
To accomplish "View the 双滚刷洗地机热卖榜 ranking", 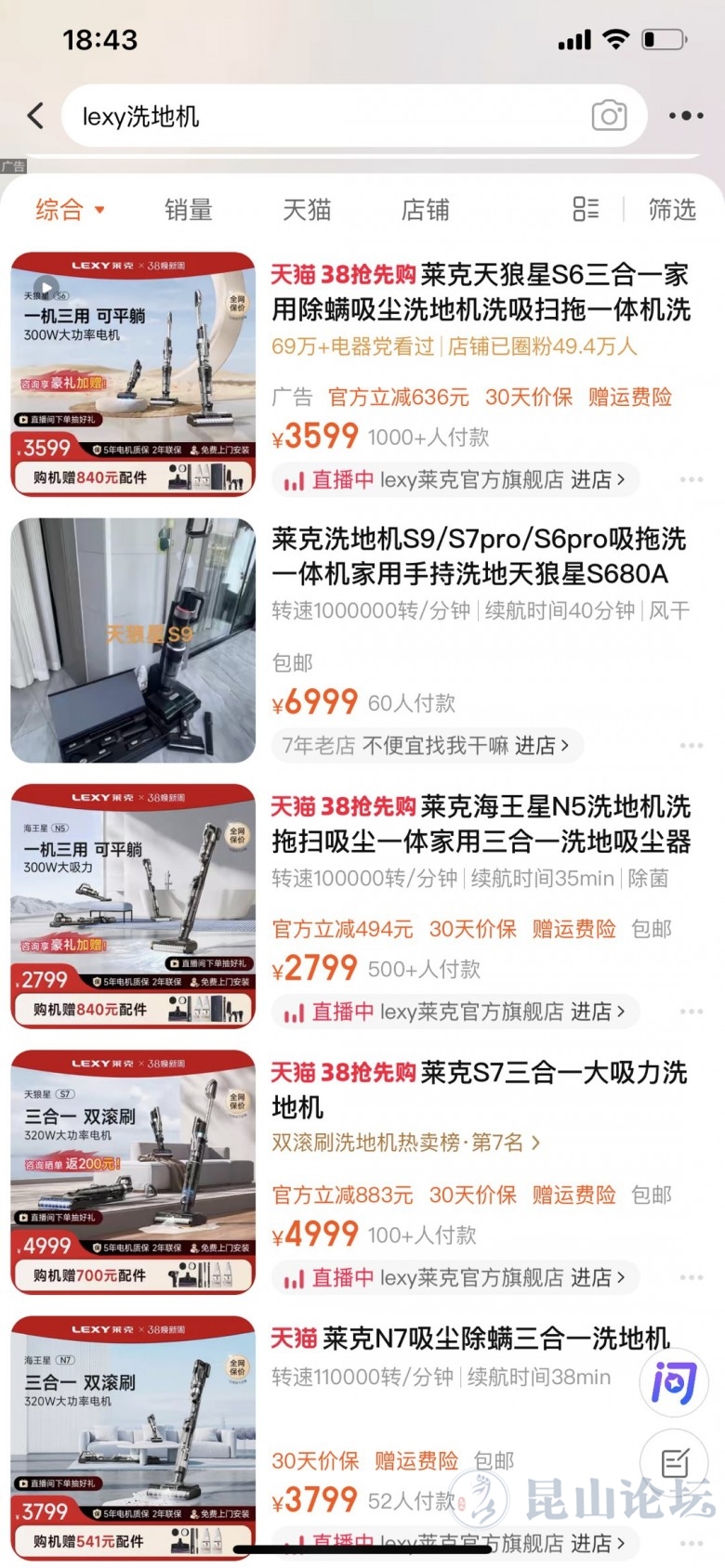I will [x=405, y=1143].
